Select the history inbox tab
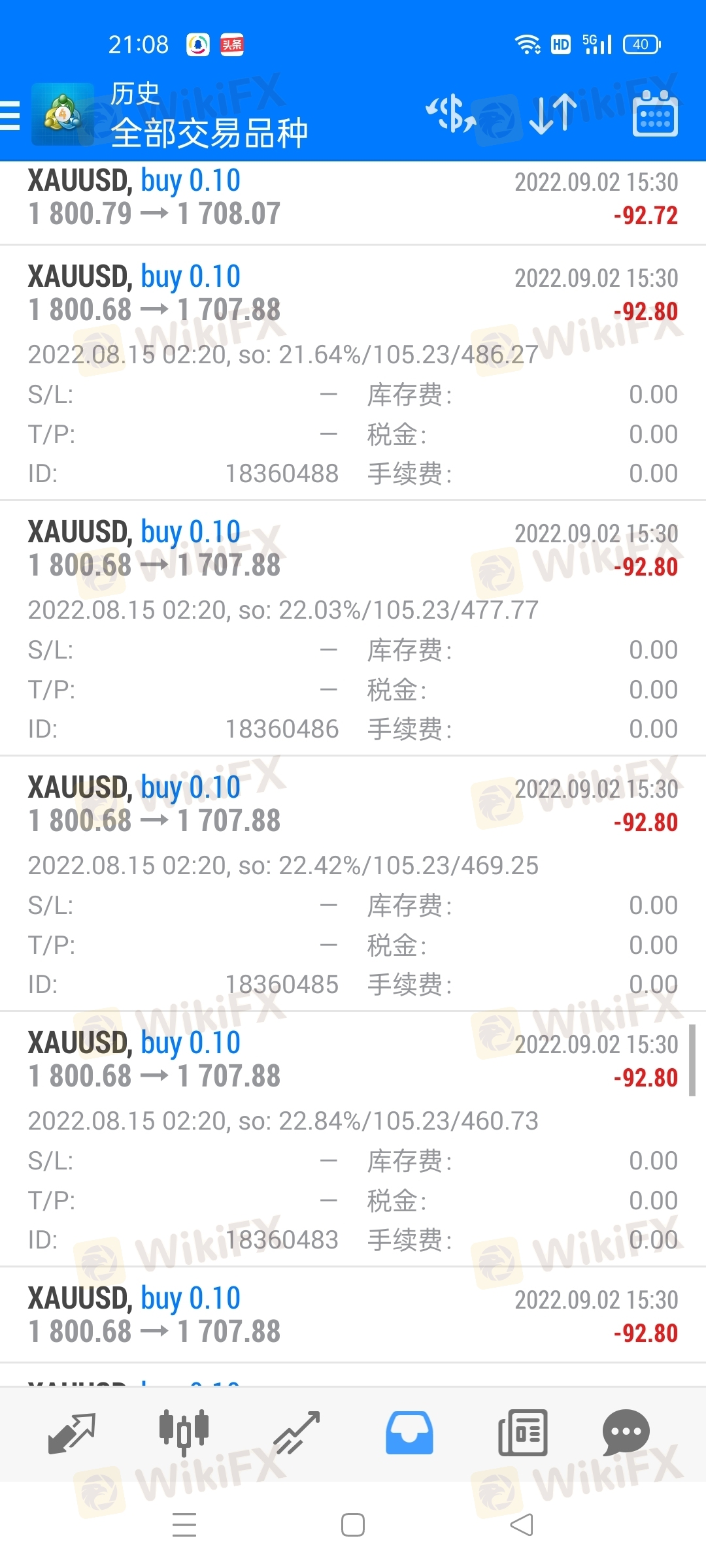 point(409,1433)
